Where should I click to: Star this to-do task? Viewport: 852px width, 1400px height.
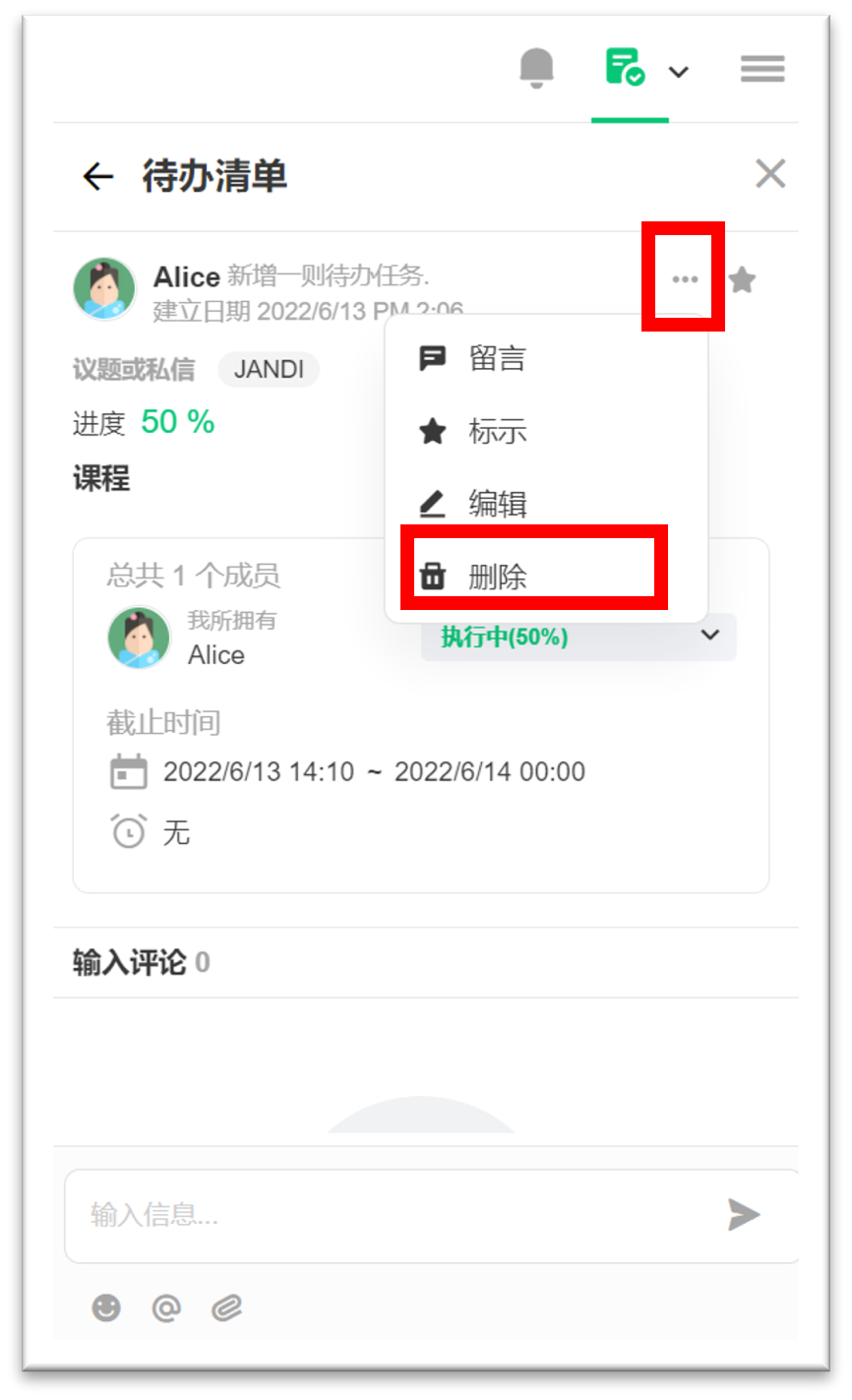click(742, 281)
